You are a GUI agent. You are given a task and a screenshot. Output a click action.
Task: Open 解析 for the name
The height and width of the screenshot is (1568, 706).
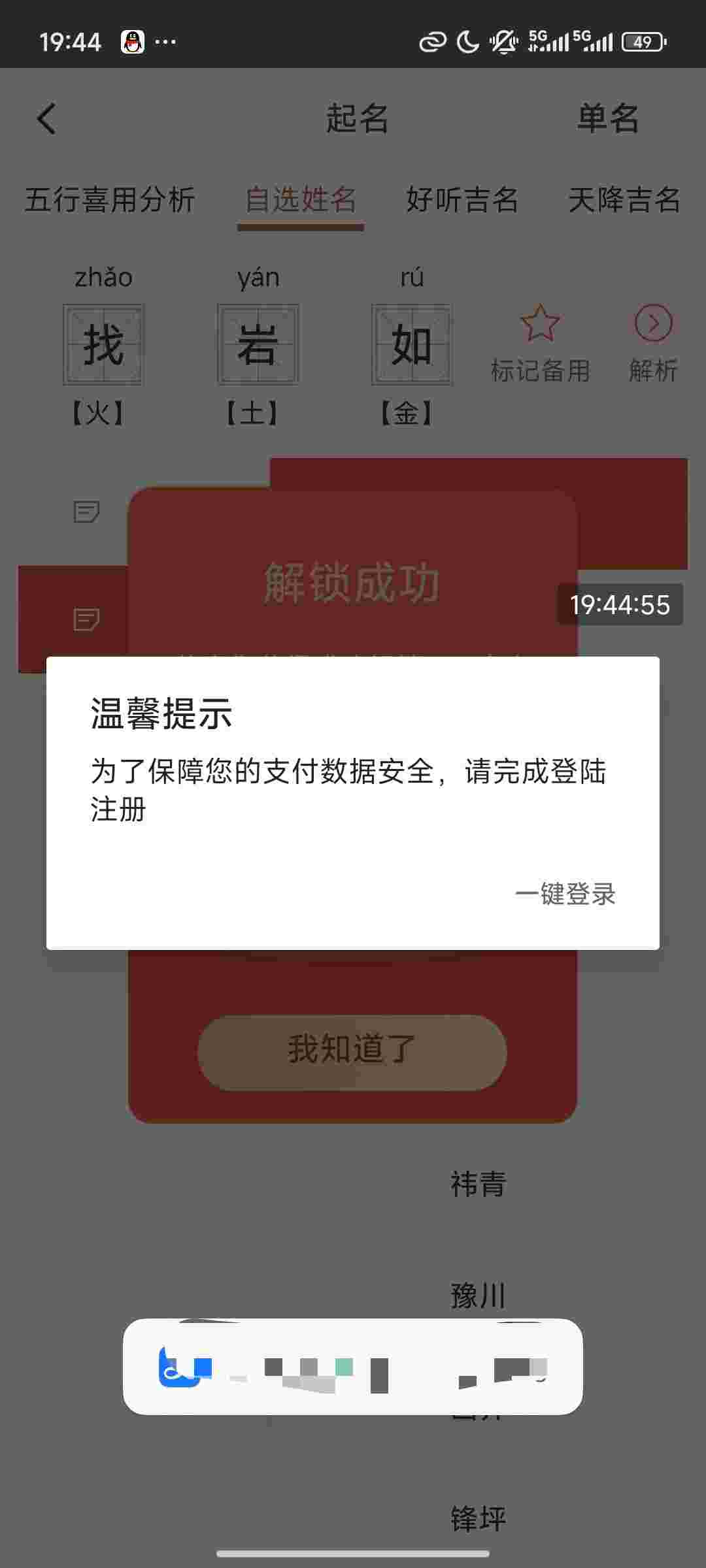pos(653,342)
